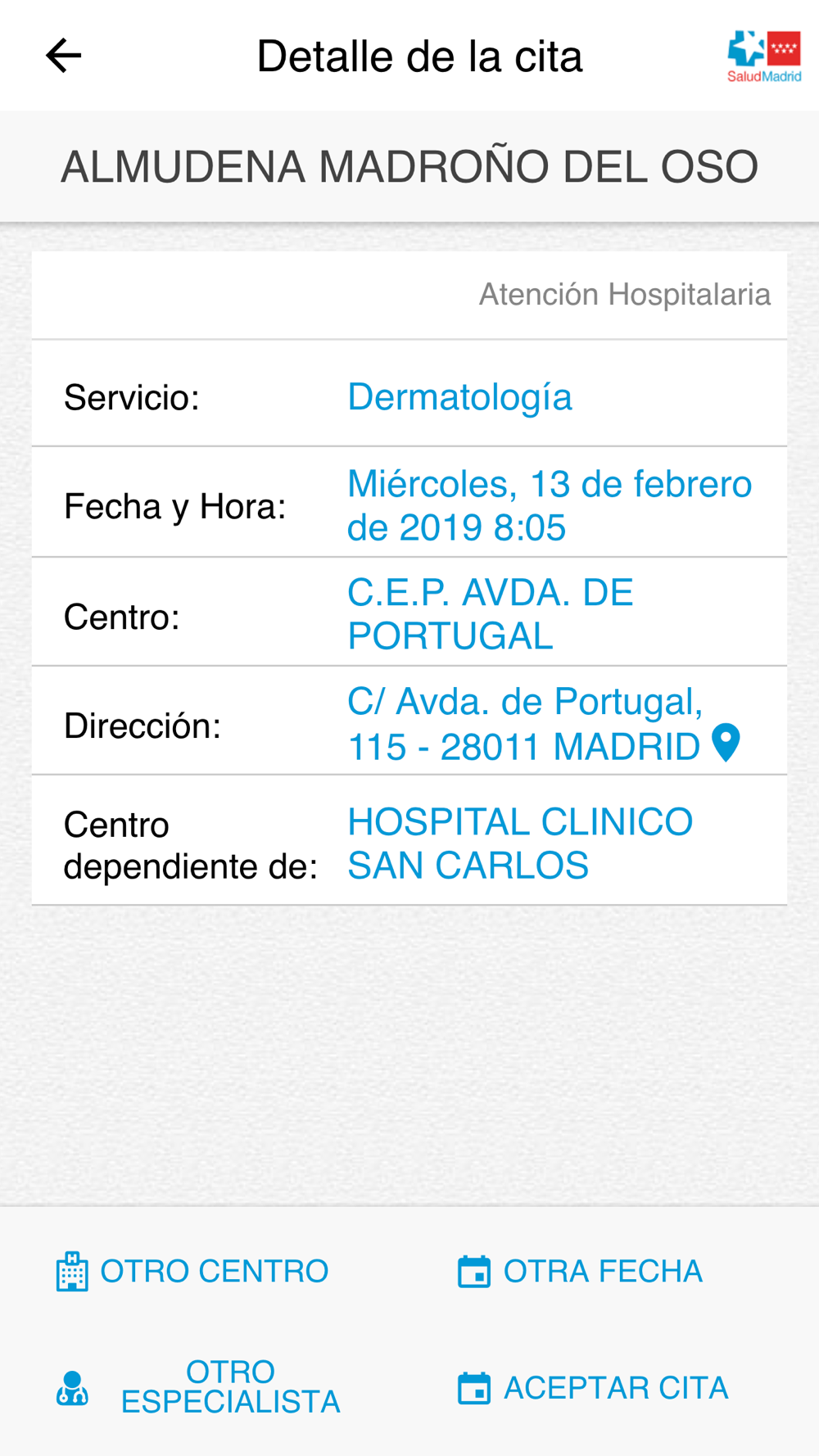Choose OTRO CENTRO for the appointment
The image size is (819, 1456).
point(192,1271)
